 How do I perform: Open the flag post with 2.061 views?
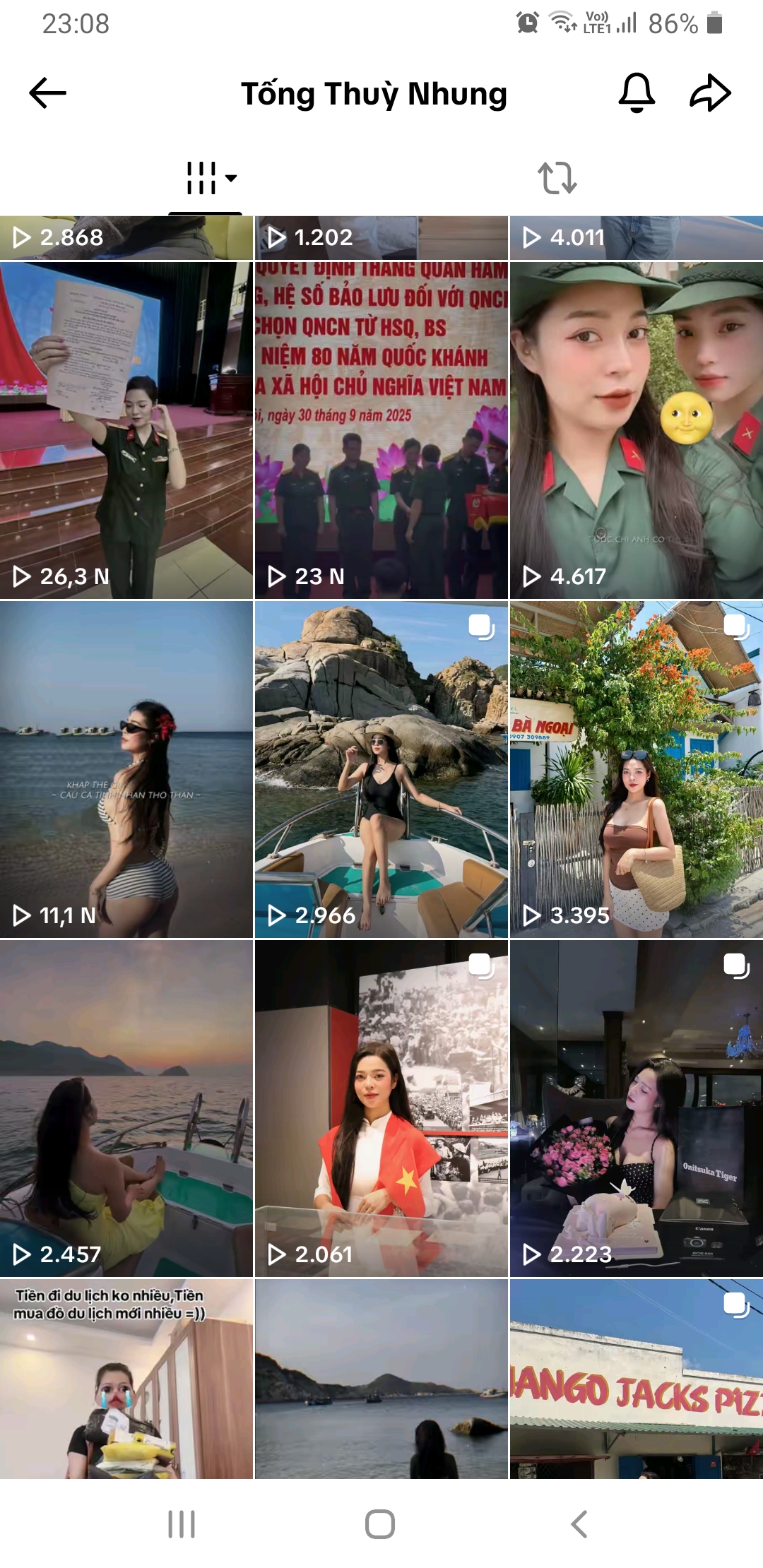(381, 1109)
